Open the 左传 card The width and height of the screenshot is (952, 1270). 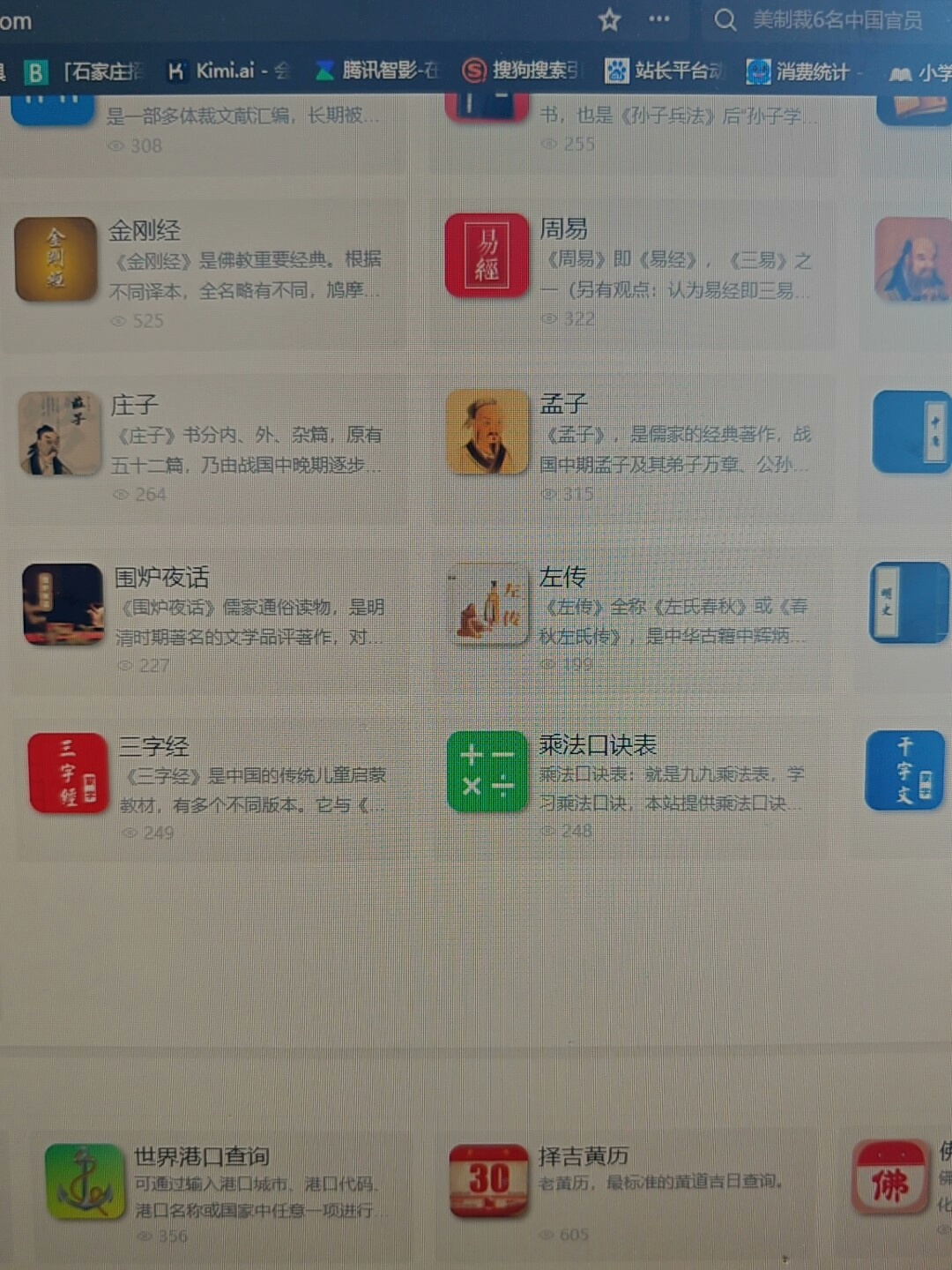click(x=562, y=577)
